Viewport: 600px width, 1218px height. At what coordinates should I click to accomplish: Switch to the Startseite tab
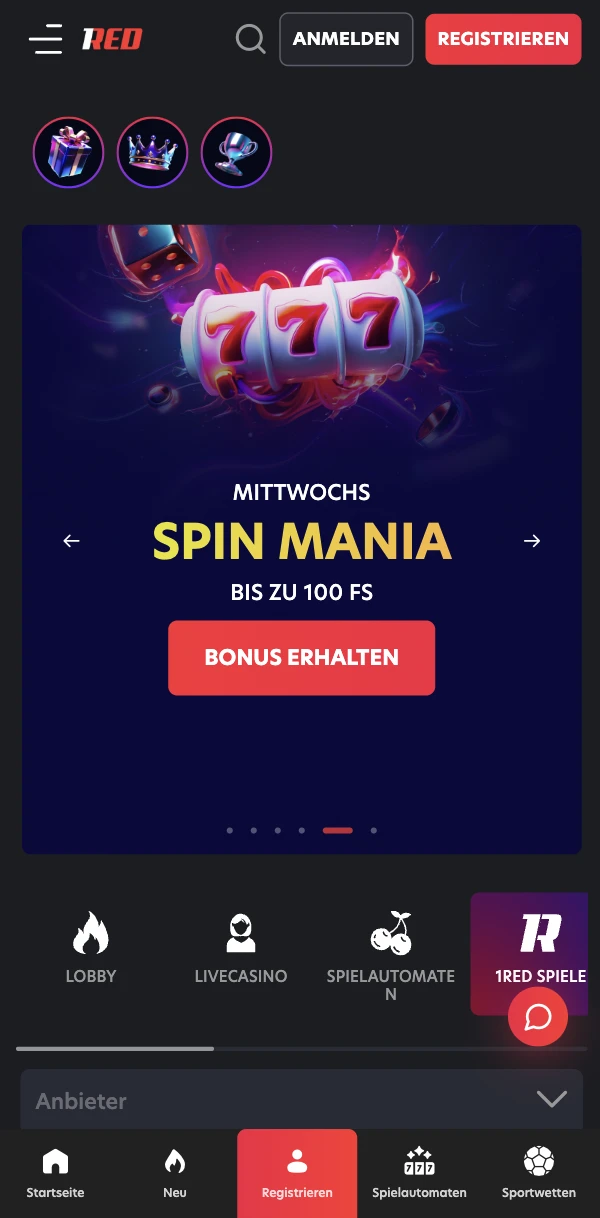[x=56, y=1173]
